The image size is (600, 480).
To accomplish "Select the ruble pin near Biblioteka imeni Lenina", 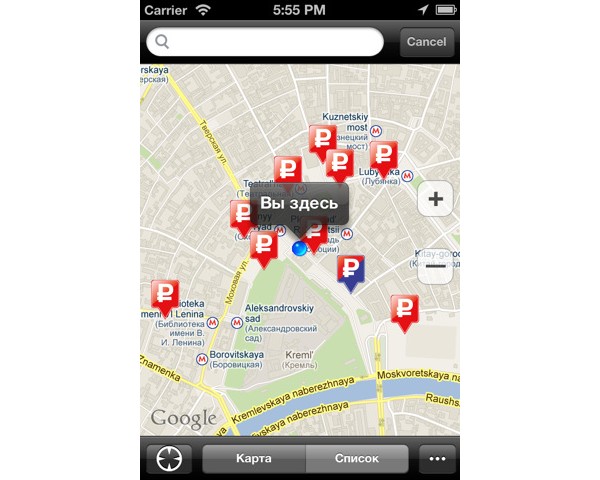I will point(164,296).
